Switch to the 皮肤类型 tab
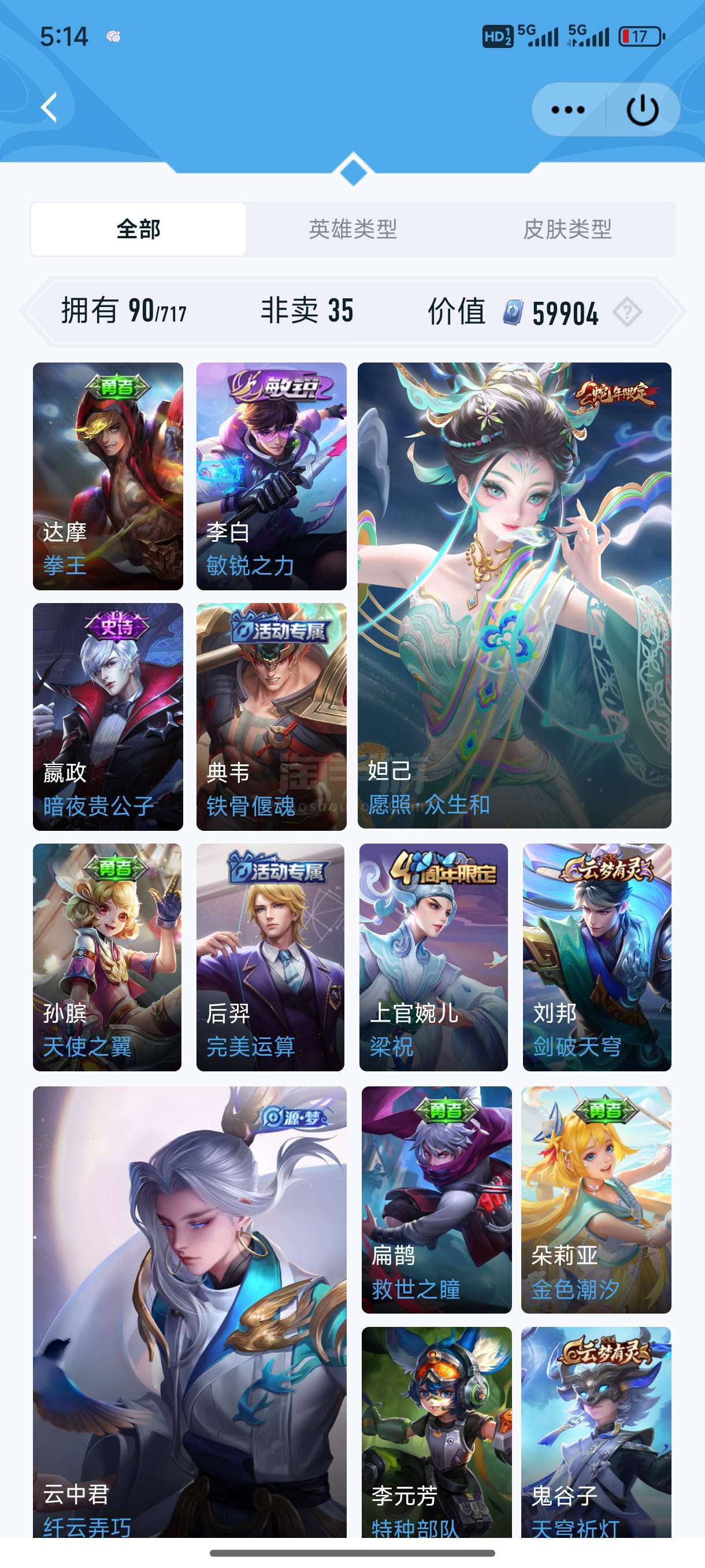The height and width of the screenshot is (1568, 705). point(567,229)
